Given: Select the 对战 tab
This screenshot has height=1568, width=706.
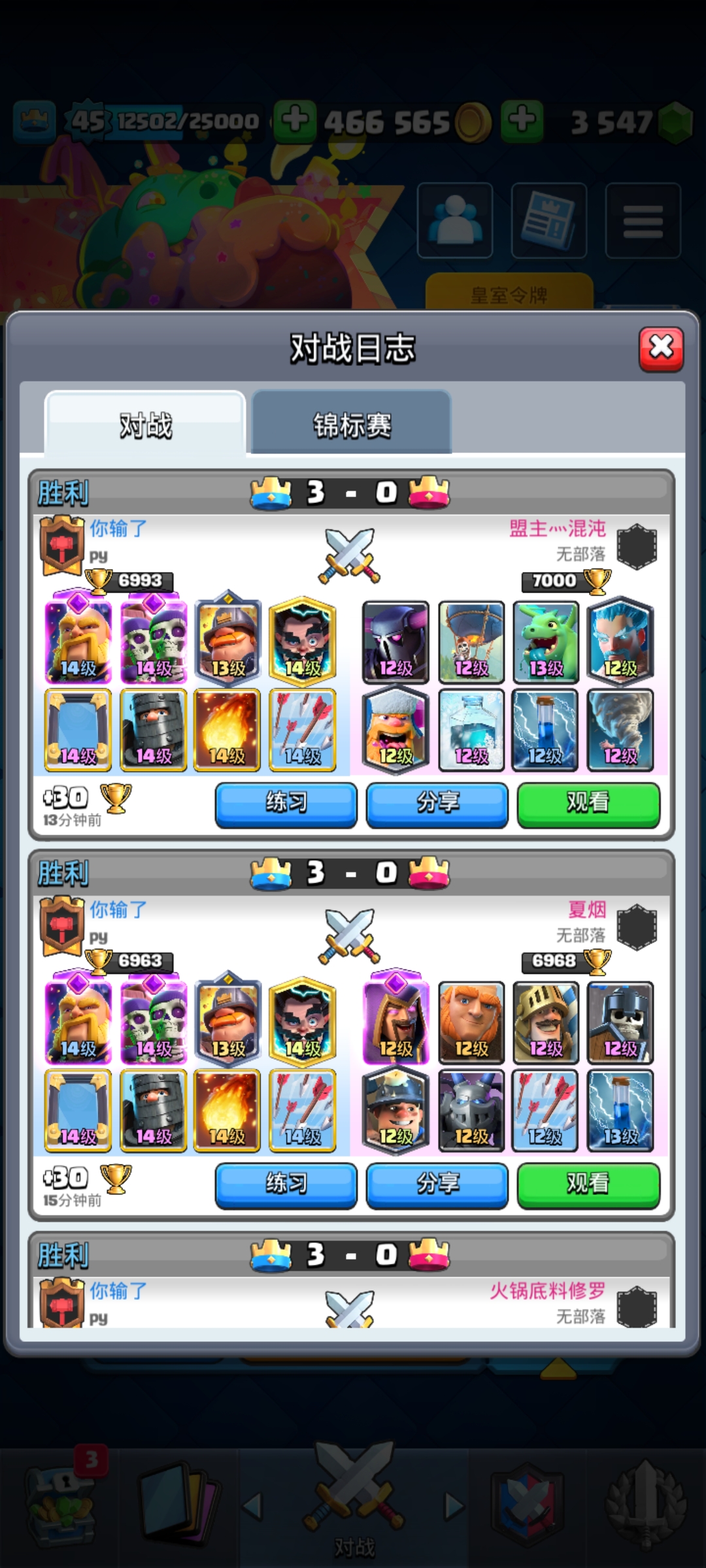Looking at the screenshot, I should [x=145, y=425].
